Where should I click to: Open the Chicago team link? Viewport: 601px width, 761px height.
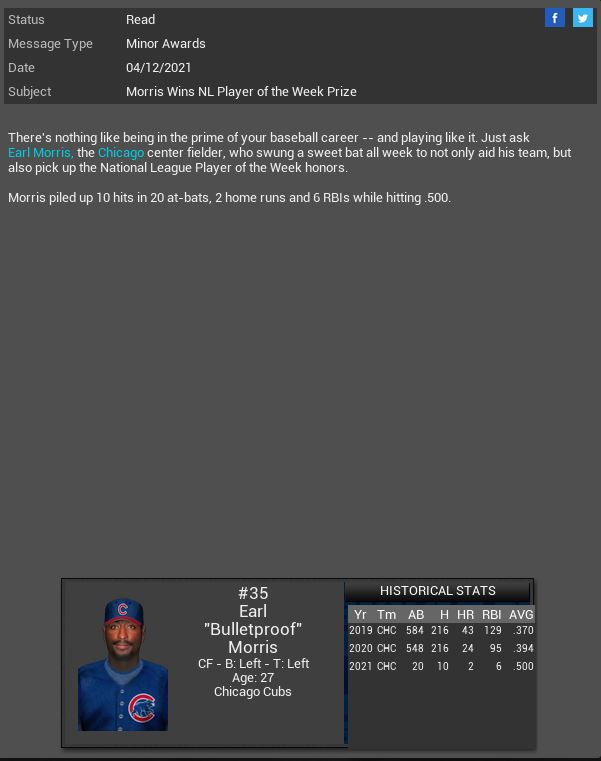[121, 153]
